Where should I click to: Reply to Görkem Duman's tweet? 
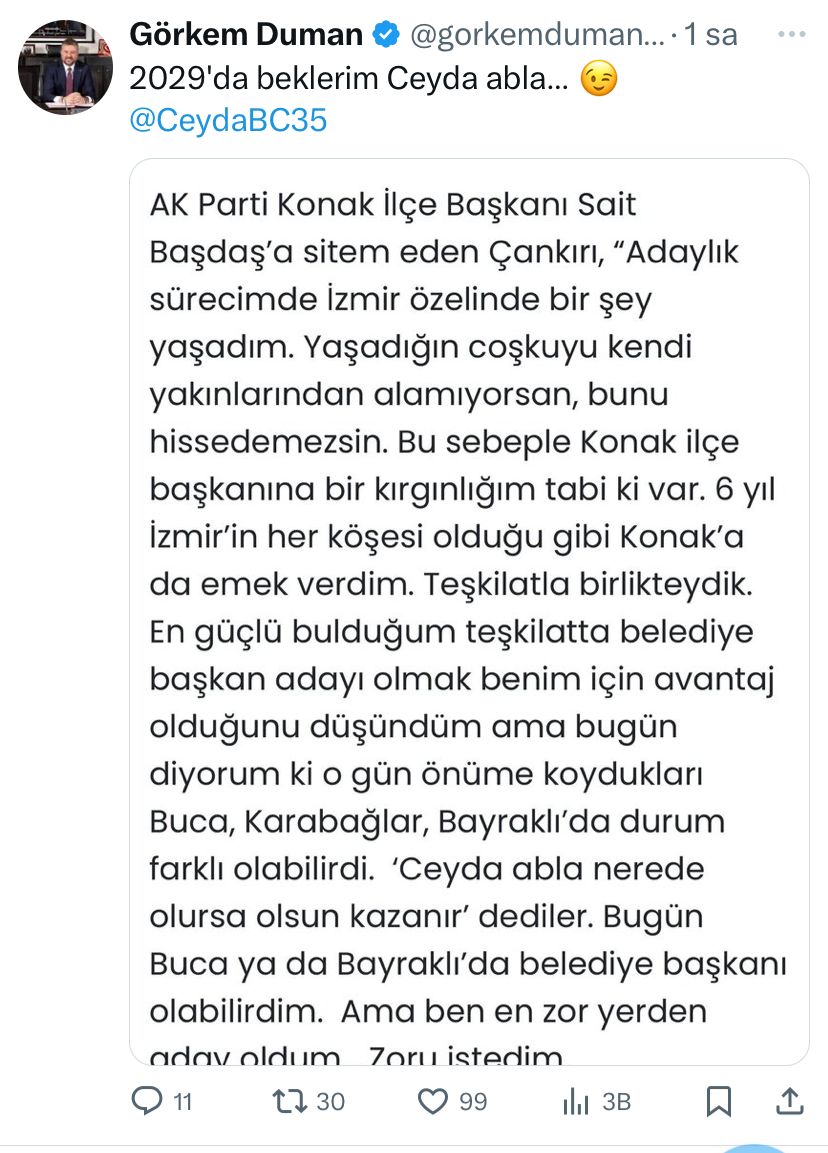point(148,1101)
